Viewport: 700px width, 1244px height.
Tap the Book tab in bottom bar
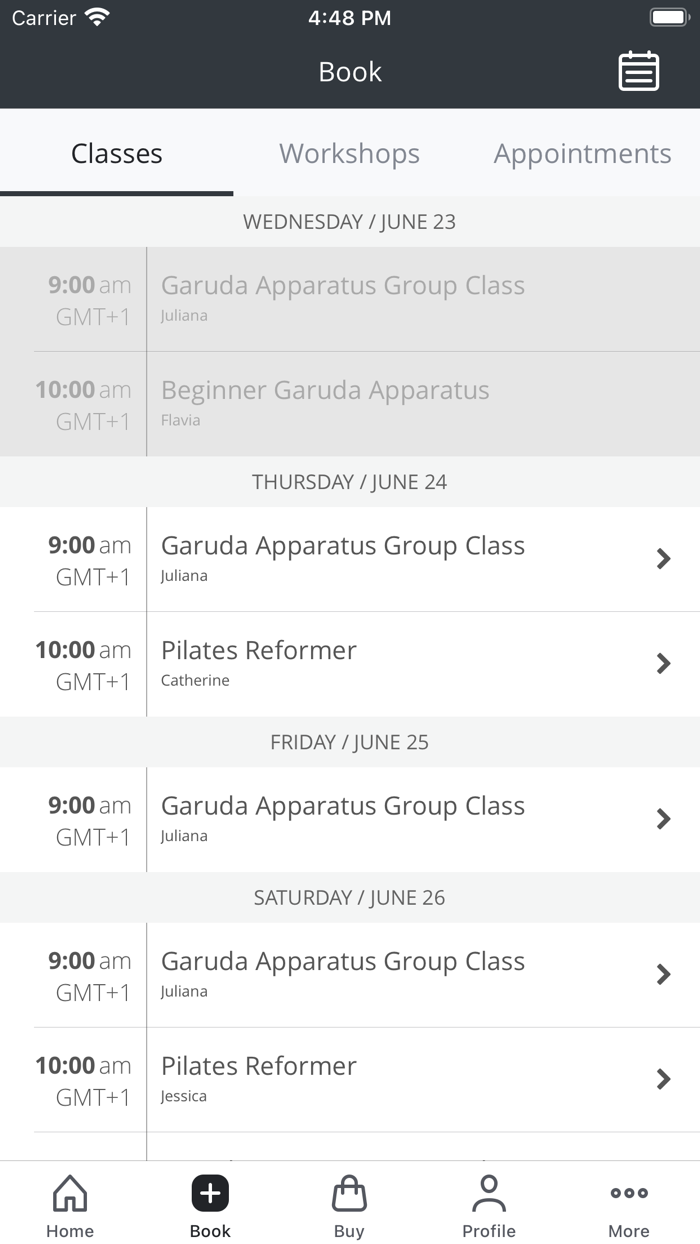coord(210,1207)
